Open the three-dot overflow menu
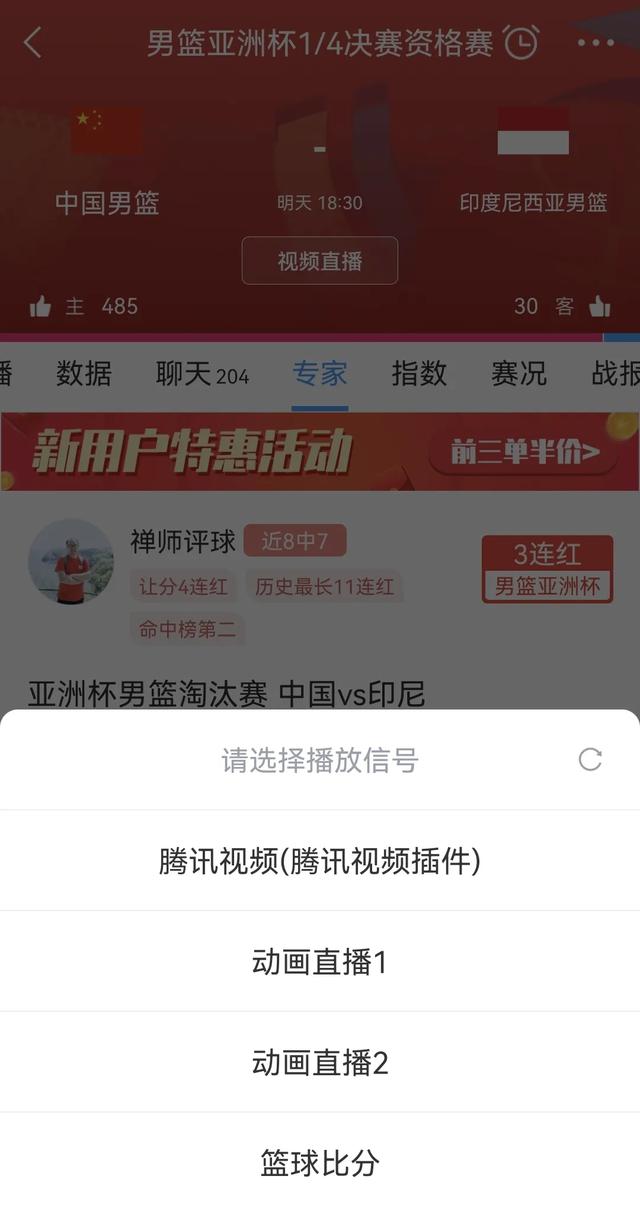Screen dimensions: 640x1208 pyautogui.click(x=596, y=43)
